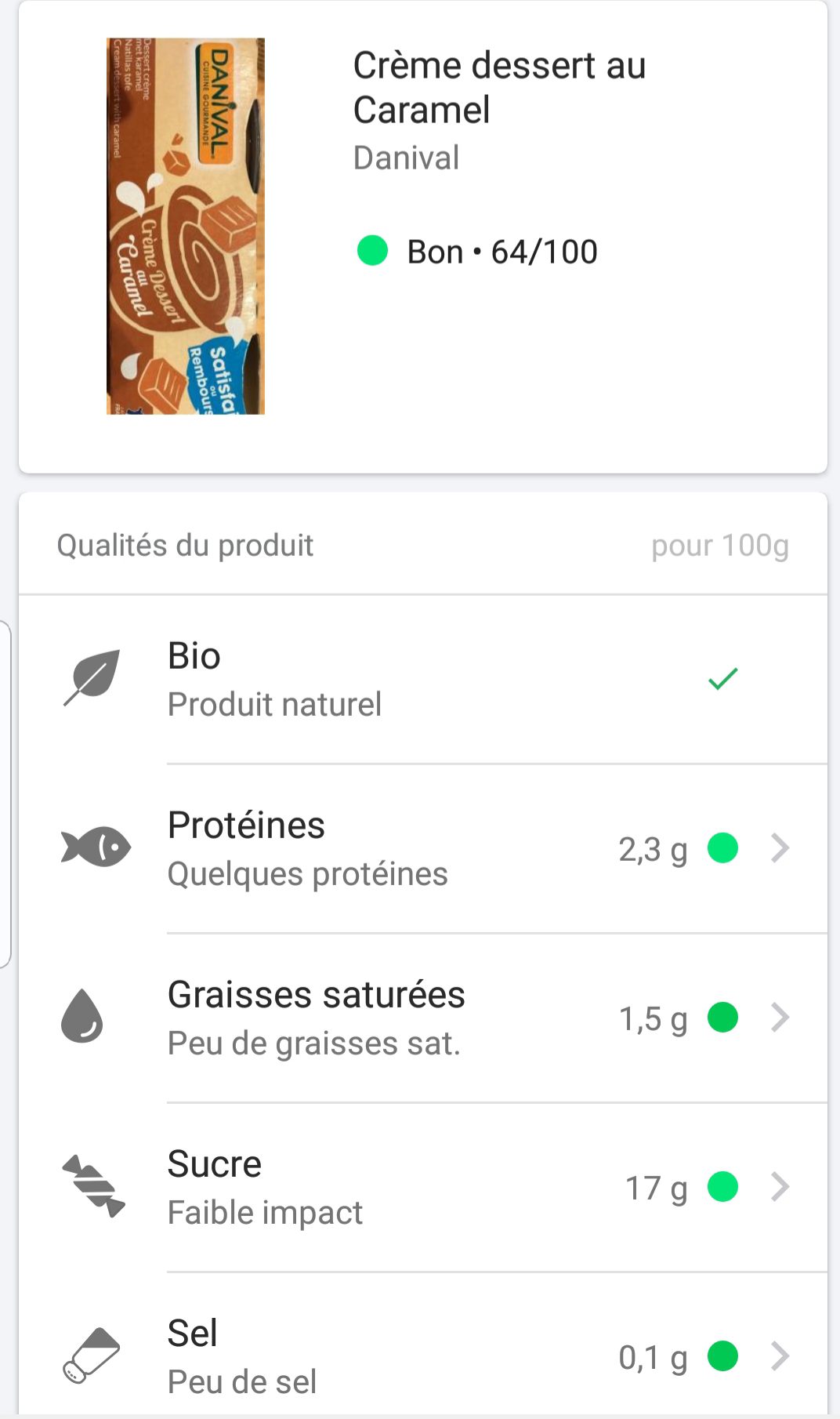This screenshot has width=840, height=1419.
Task: Open Graisses saturées details
Action: pyautogui.click(x=423, y=1018)
